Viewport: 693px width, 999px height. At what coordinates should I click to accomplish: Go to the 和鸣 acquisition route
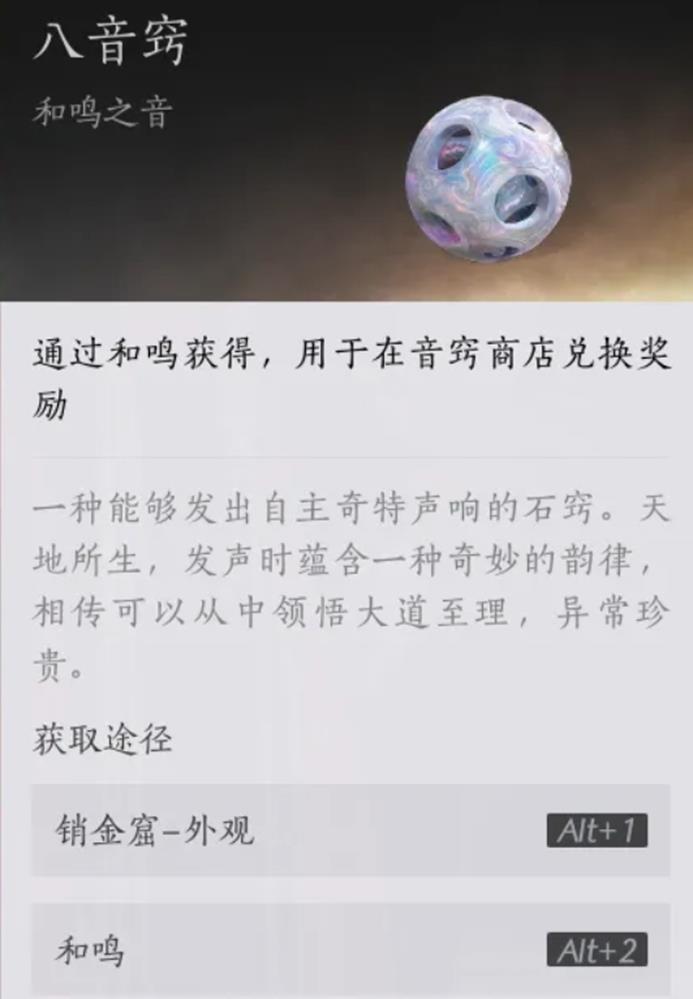click(350, 949)
